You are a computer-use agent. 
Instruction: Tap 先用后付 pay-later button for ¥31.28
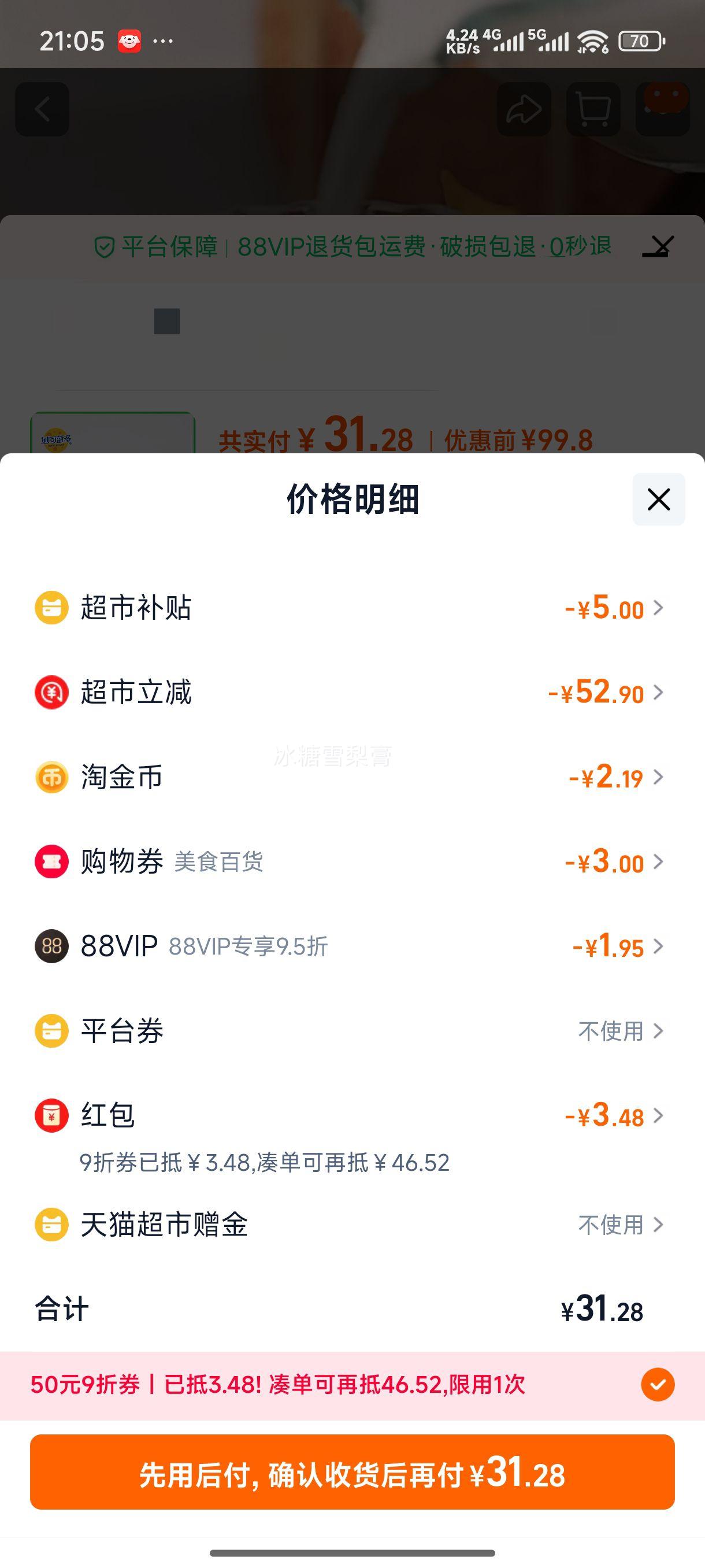[x=352, y=1472]
